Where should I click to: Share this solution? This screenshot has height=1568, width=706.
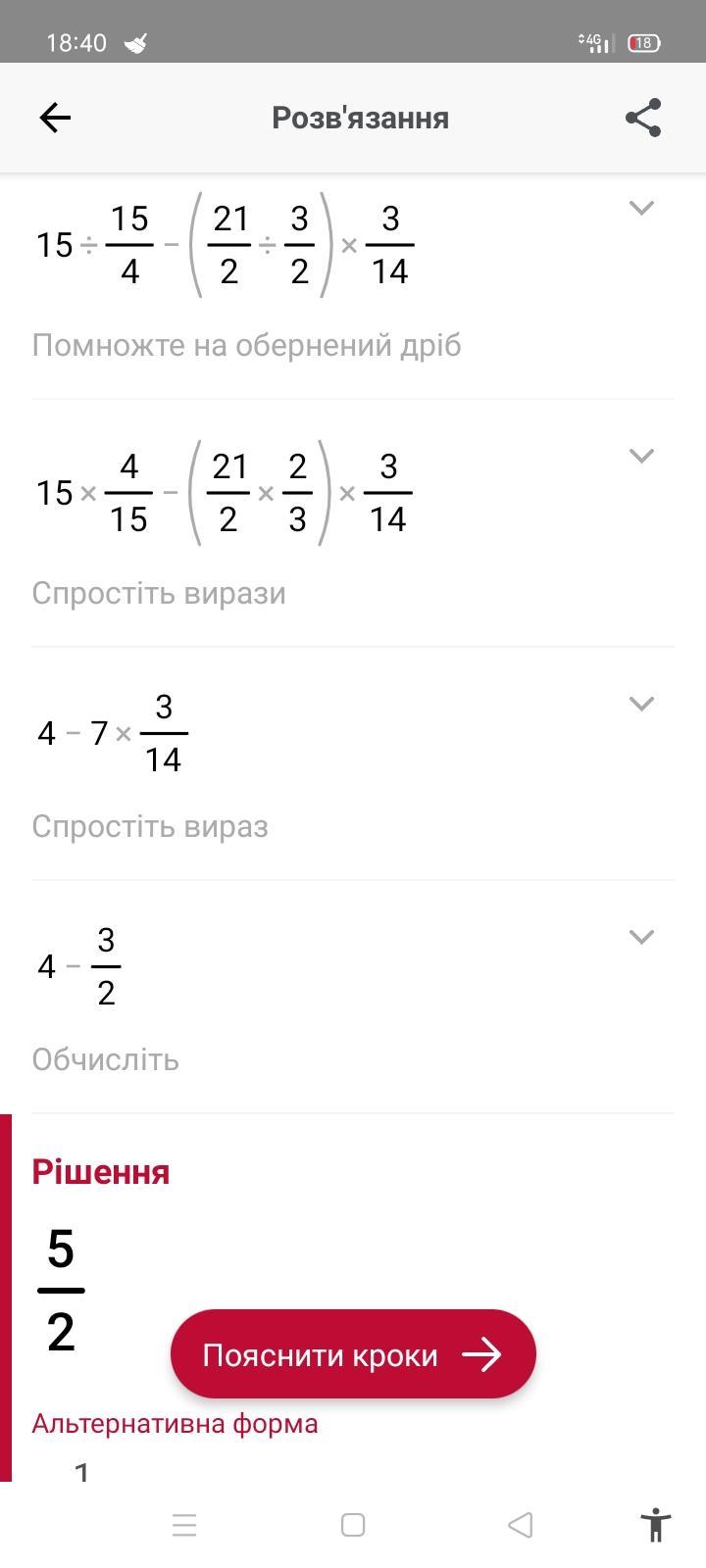pyautogui.click(x=643, y=119)
